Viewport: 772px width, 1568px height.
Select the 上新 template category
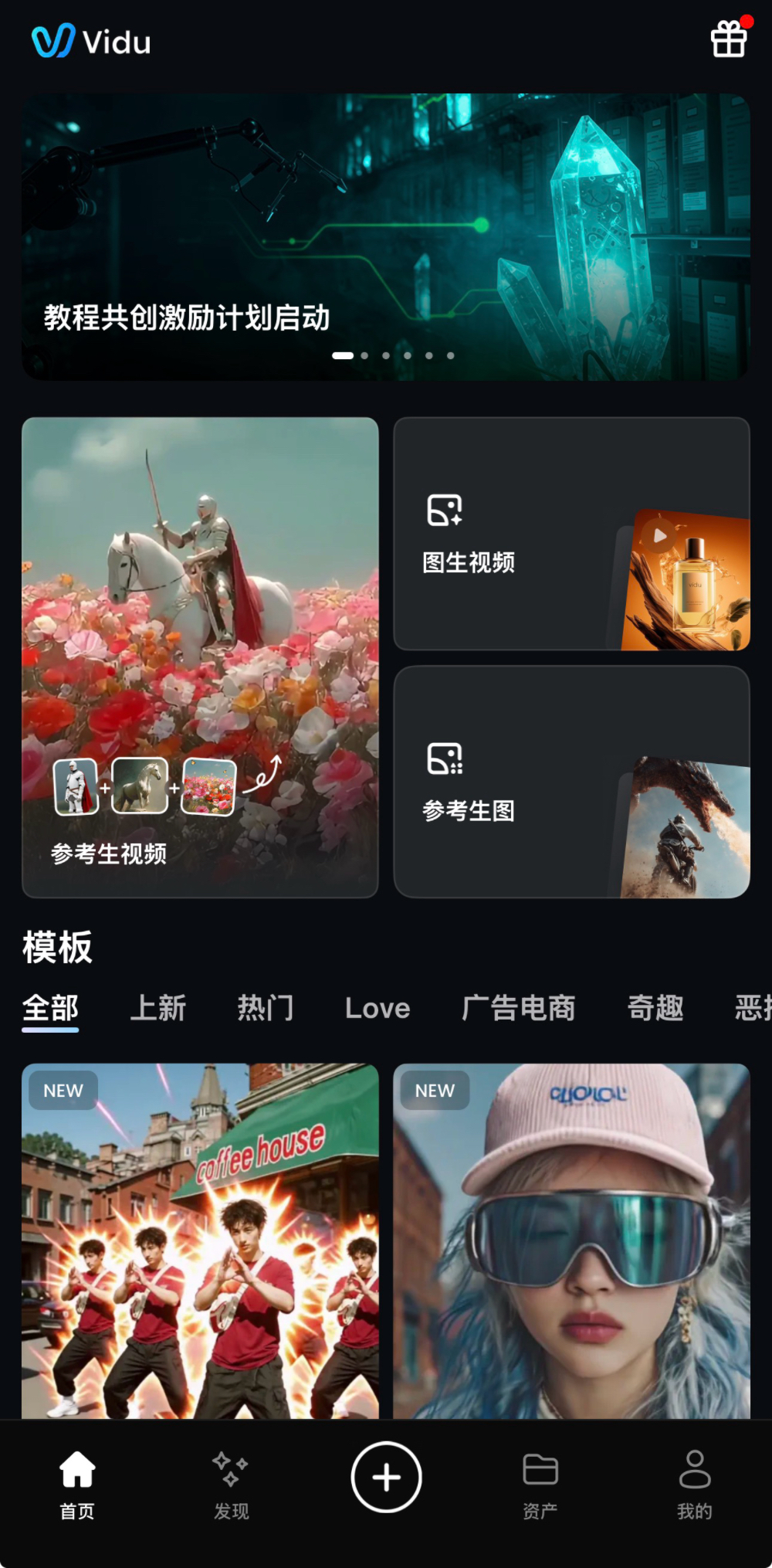click(160, 1008)
